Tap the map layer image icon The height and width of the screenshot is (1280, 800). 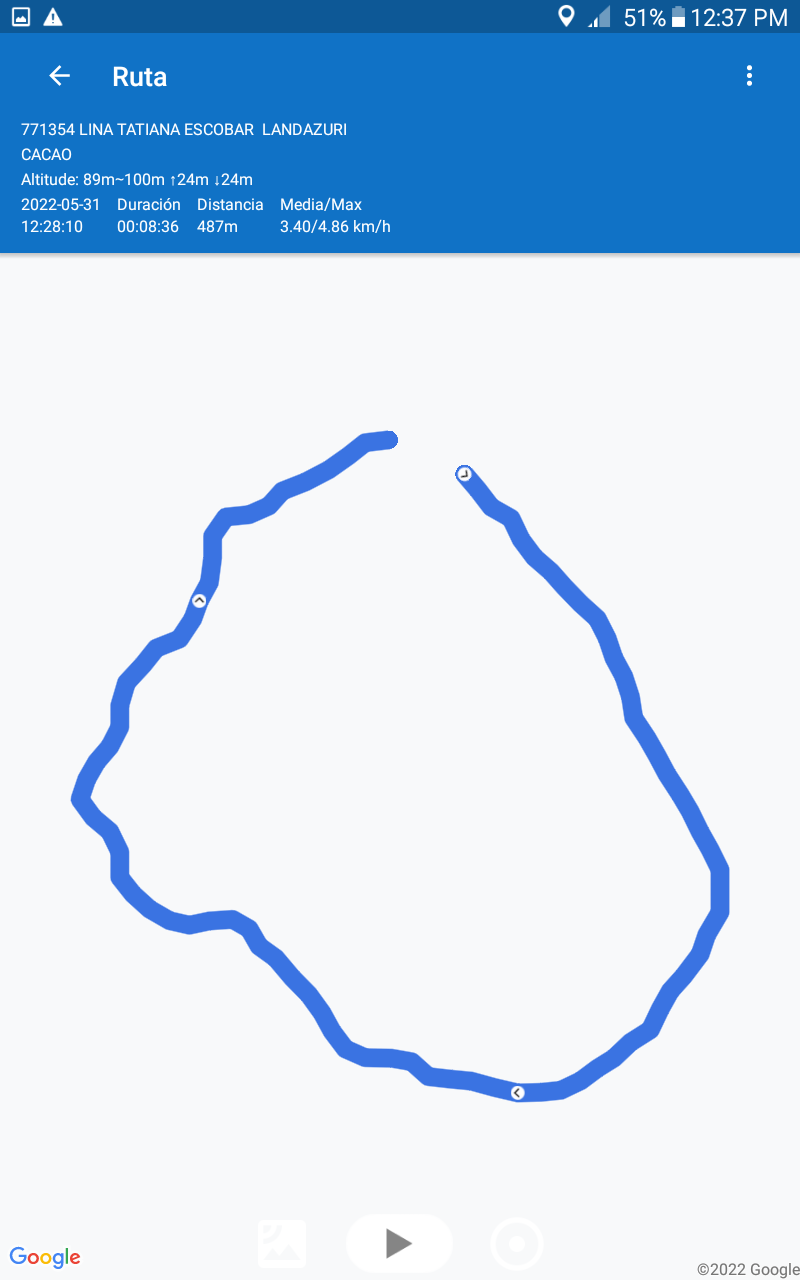(x=282, y=1244)
